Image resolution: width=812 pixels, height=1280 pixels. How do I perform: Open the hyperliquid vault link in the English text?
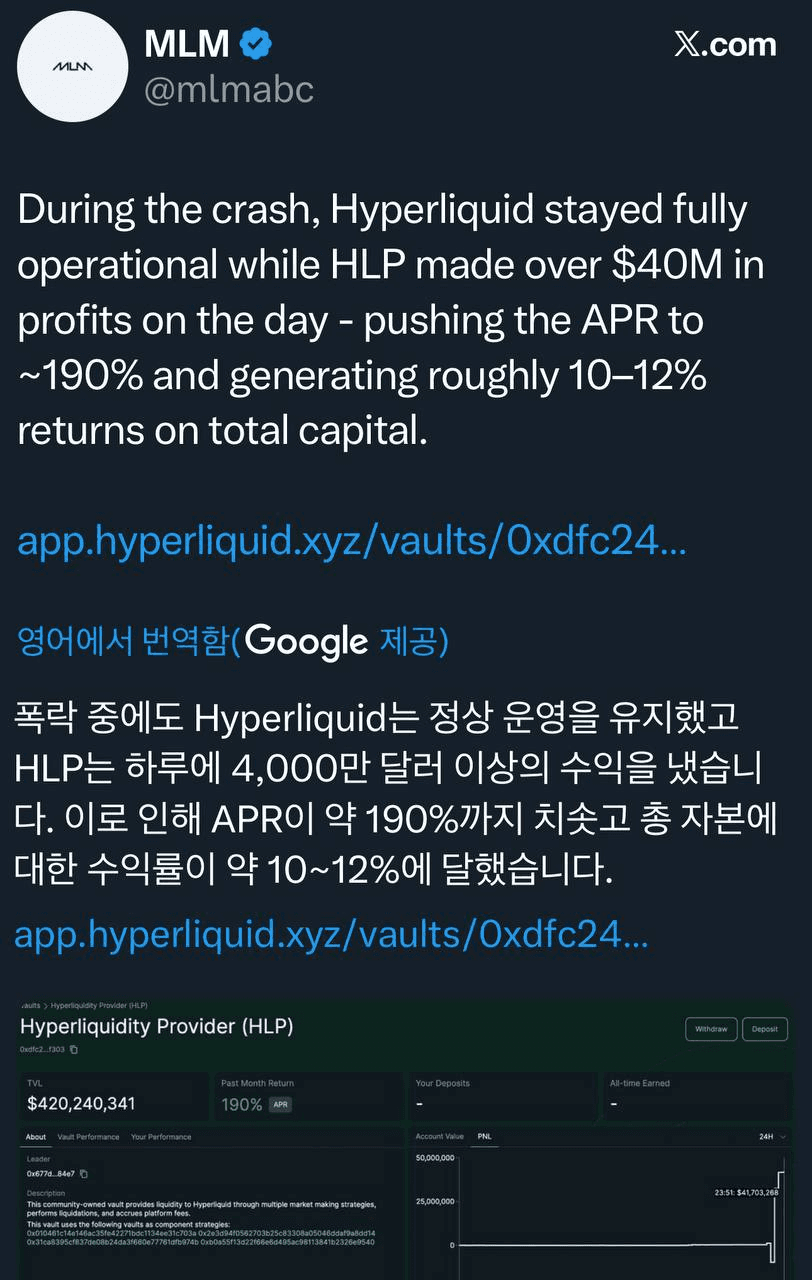[352, 541]
